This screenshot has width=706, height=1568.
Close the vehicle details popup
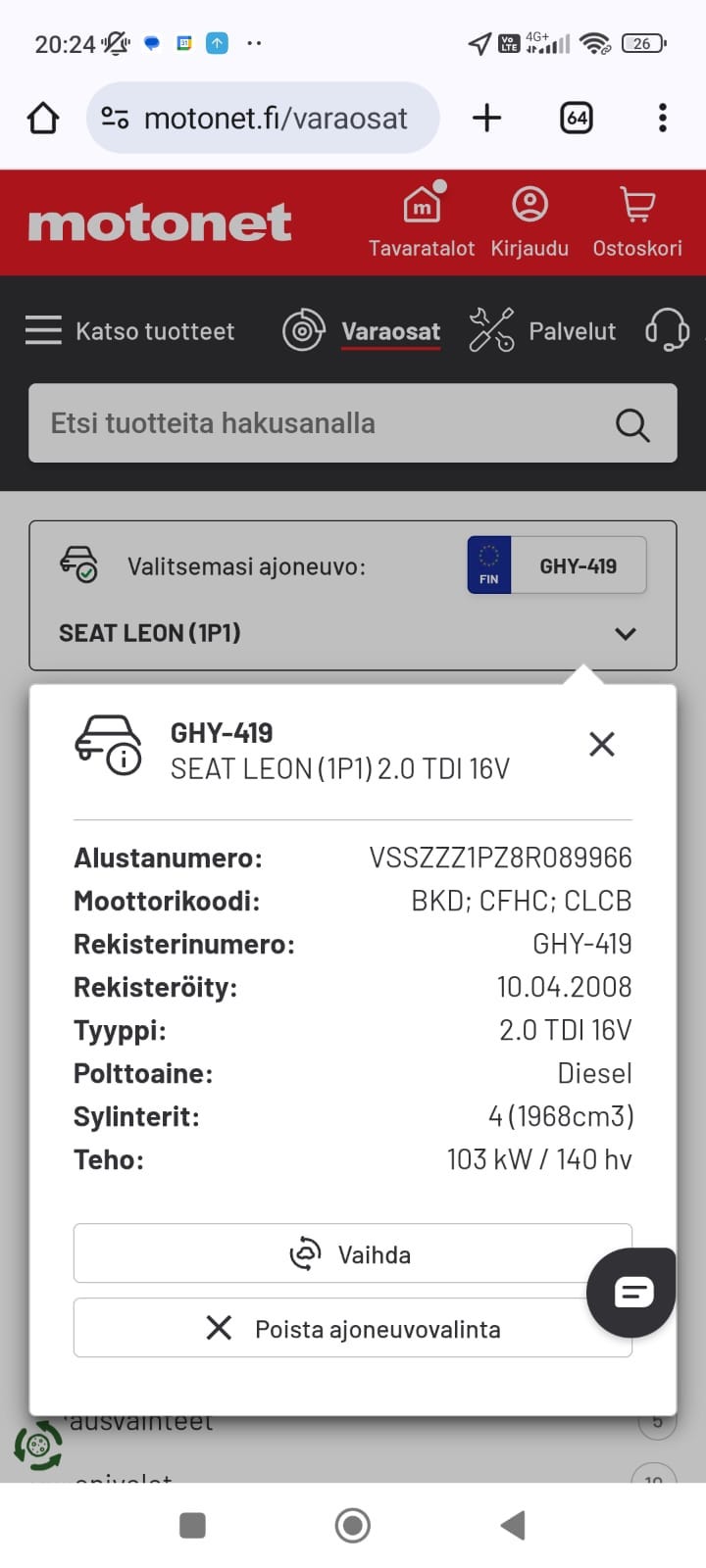pyautogui.click(x=601, y=745)
